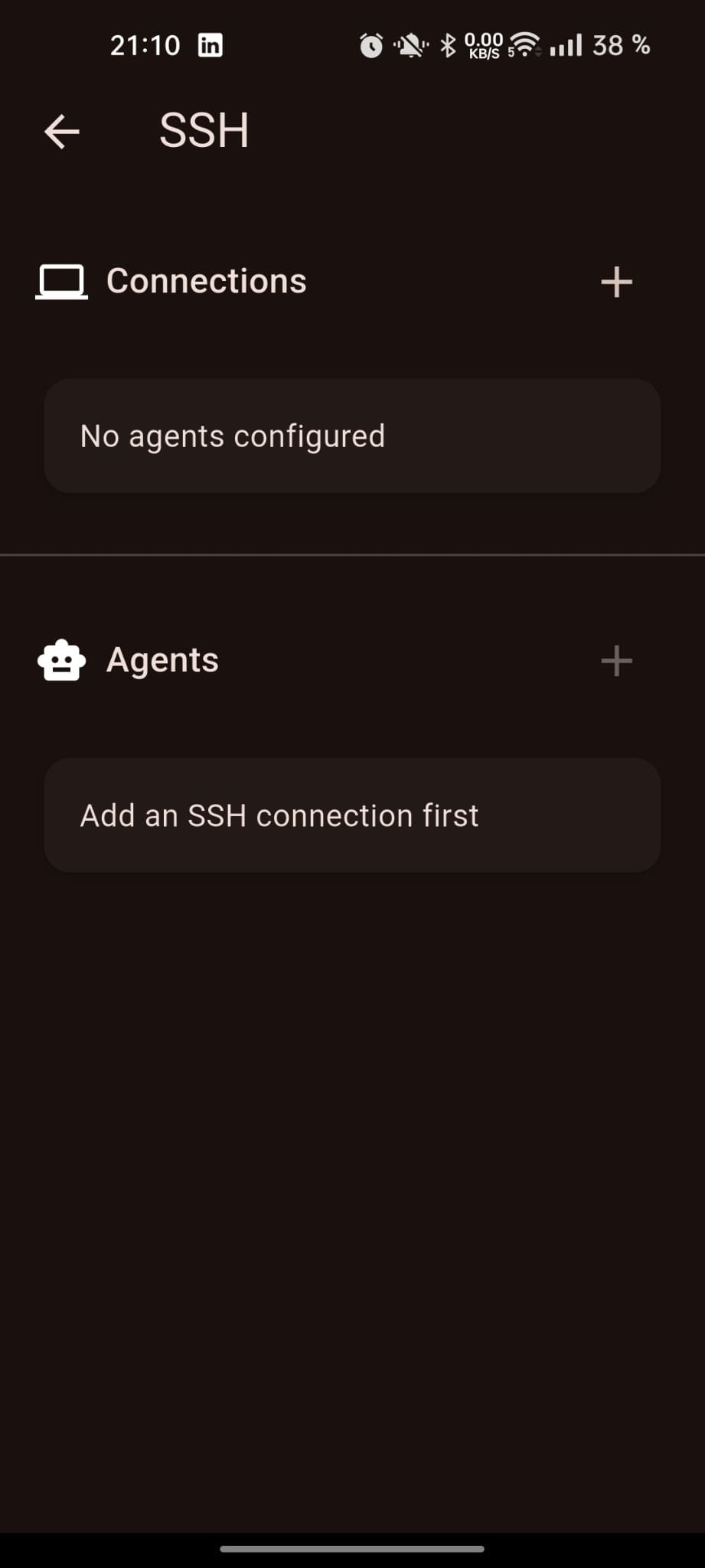705x1568 pixels.
Task: Add a new agent
Action: [x=616, y=661]
